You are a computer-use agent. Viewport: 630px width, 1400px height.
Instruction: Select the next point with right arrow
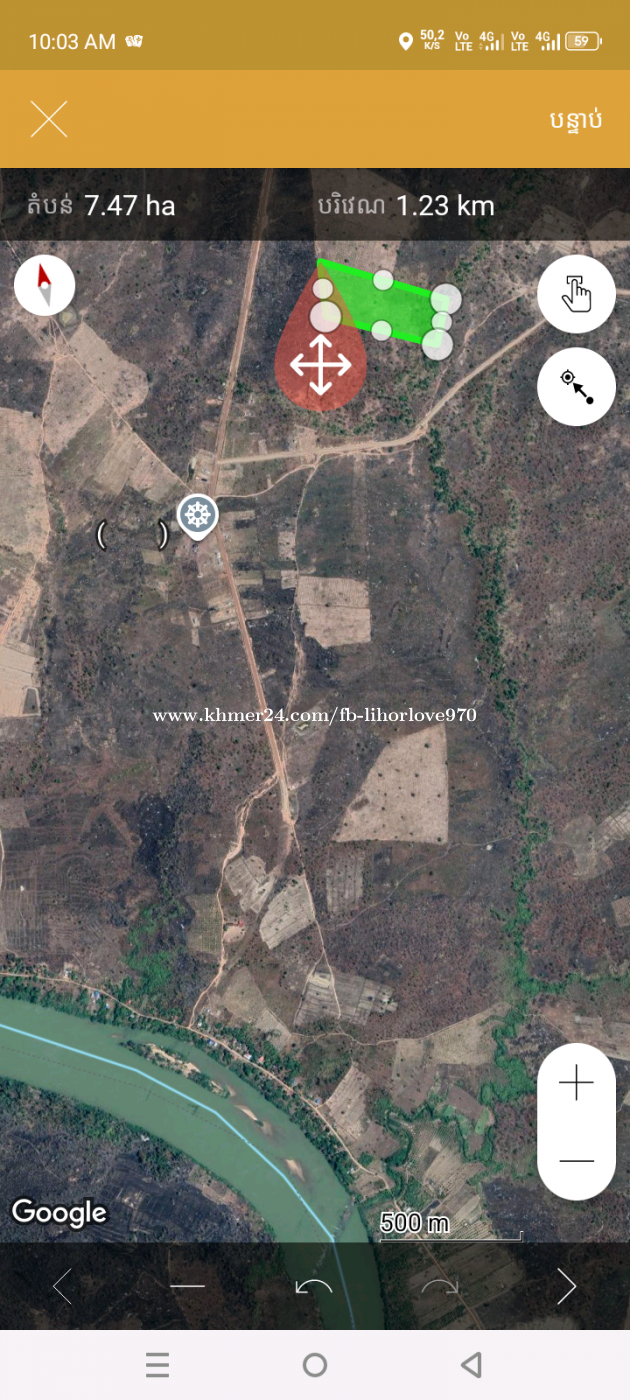(566, 1286)
